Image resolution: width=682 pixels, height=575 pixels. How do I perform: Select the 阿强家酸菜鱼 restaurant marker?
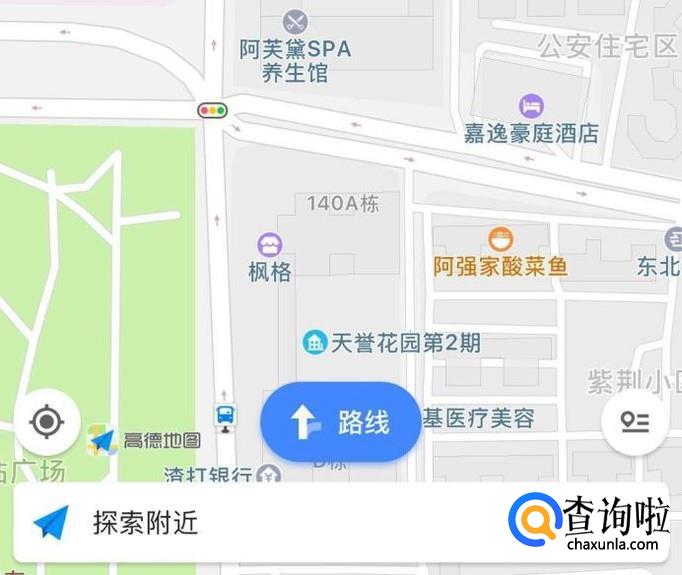(x=500, y=238)
